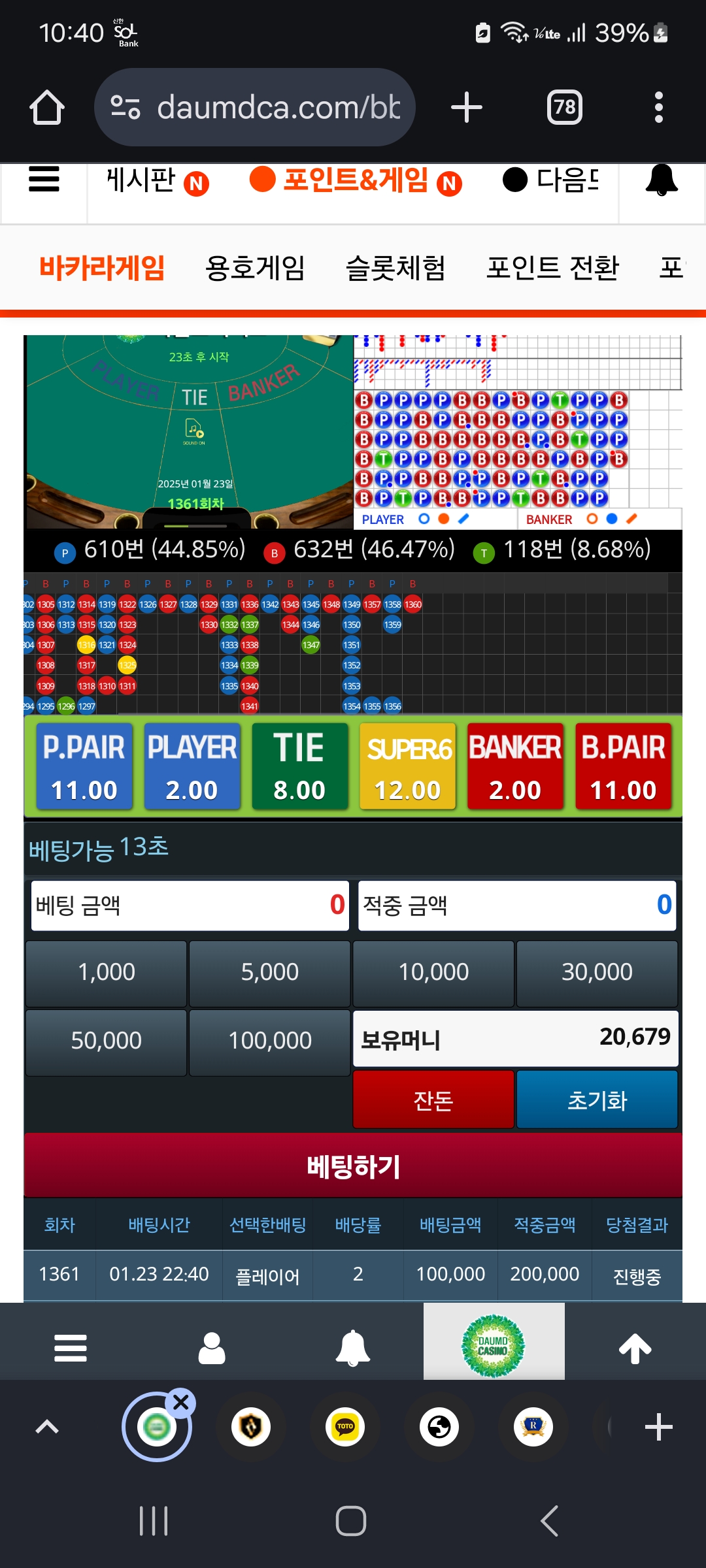Switch to the 슬롯체험 tab
This screenshot has width=706, height=1568.
[395, 268]
